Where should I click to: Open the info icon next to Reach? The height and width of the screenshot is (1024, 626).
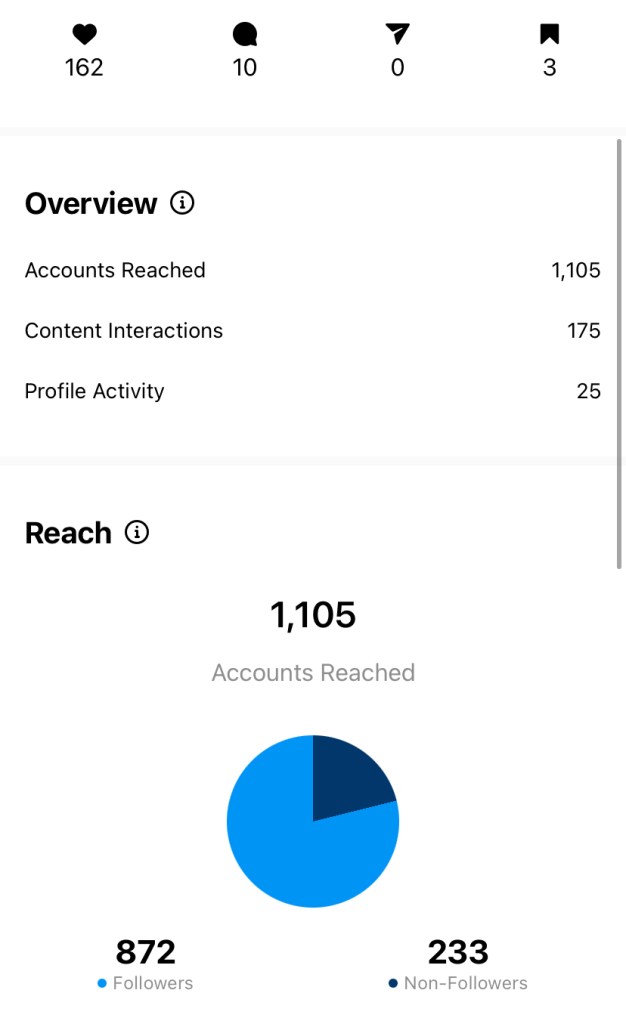tap(137, 532)
